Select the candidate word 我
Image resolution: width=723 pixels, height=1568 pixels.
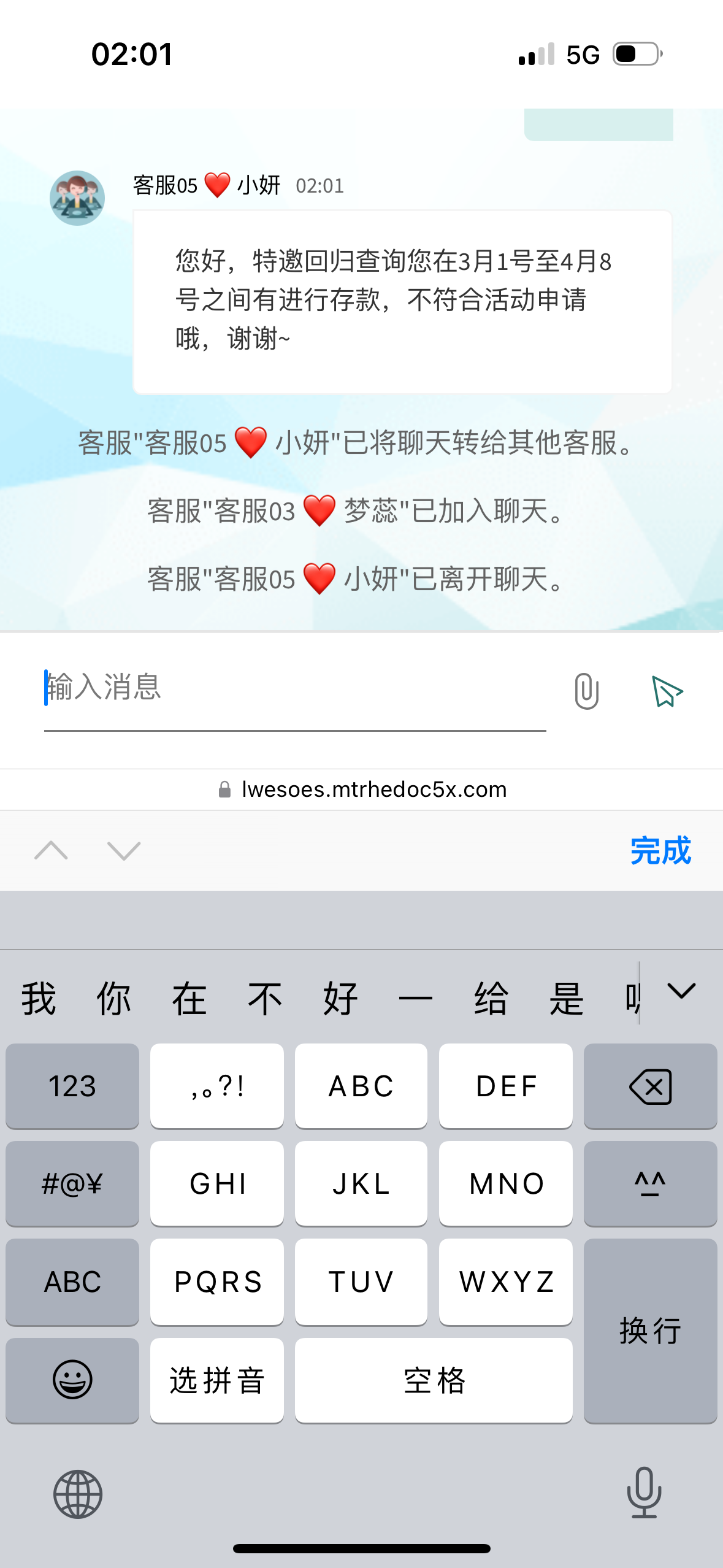tap(39, 999)
